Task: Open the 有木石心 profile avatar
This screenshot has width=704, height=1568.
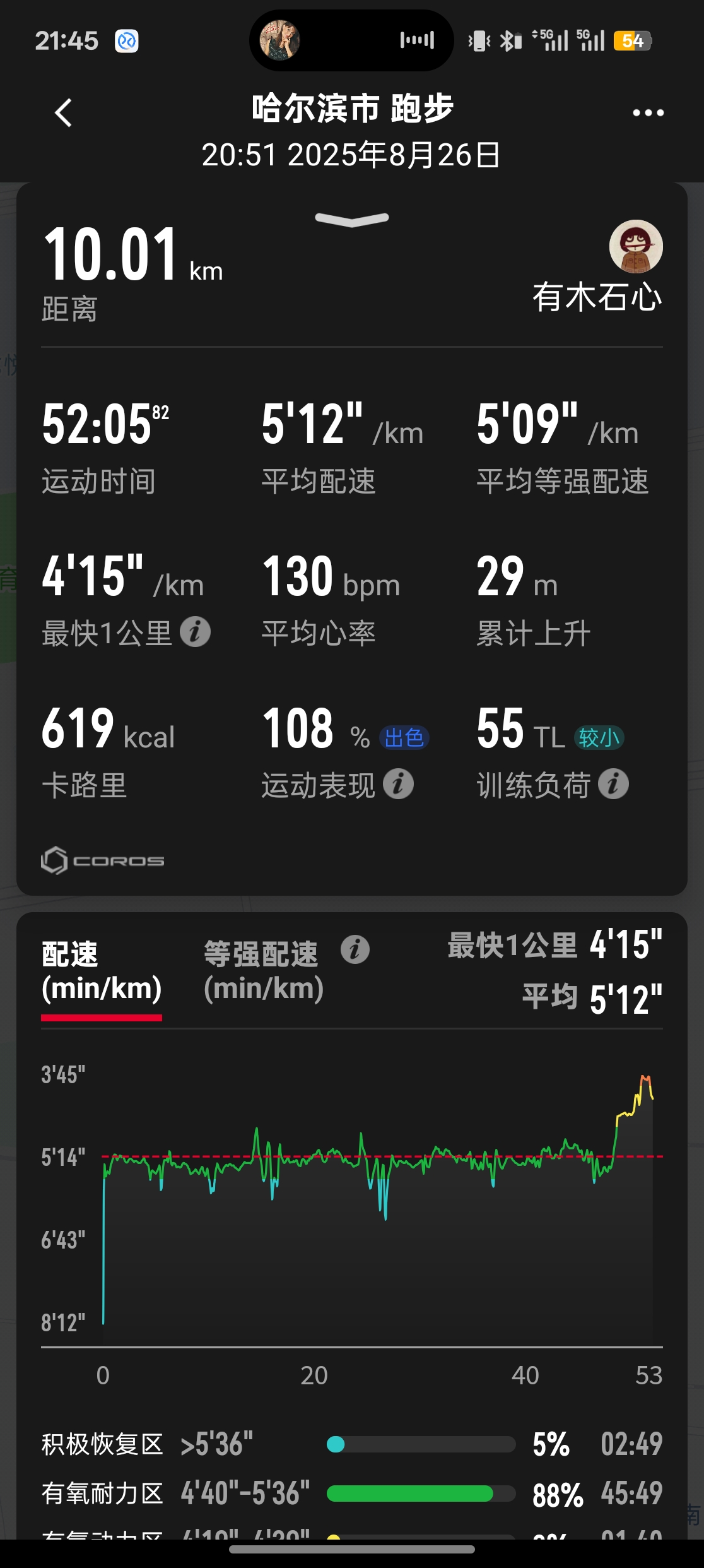Action: tap(635, 247)
